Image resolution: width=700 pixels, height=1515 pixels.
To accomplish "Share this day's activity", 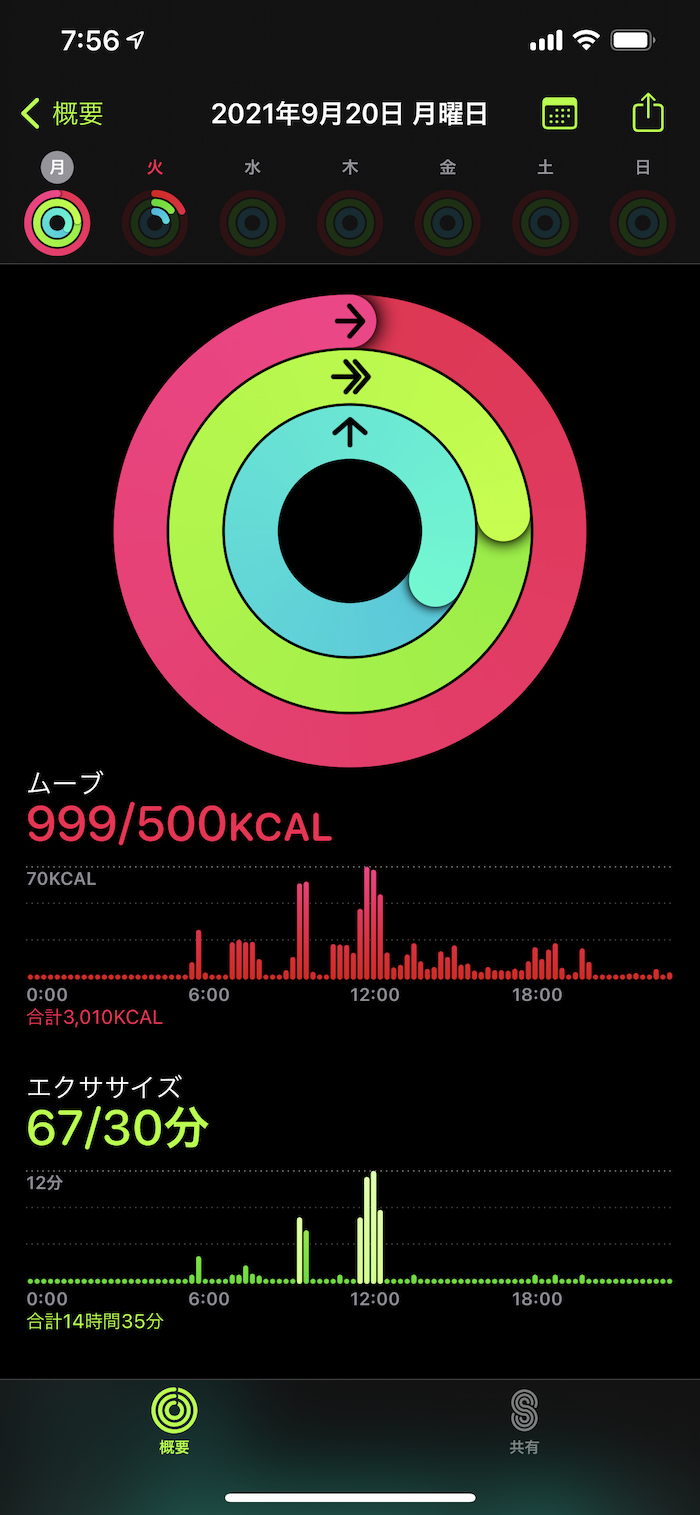I will pyautogui.click(x=648, y=112).
